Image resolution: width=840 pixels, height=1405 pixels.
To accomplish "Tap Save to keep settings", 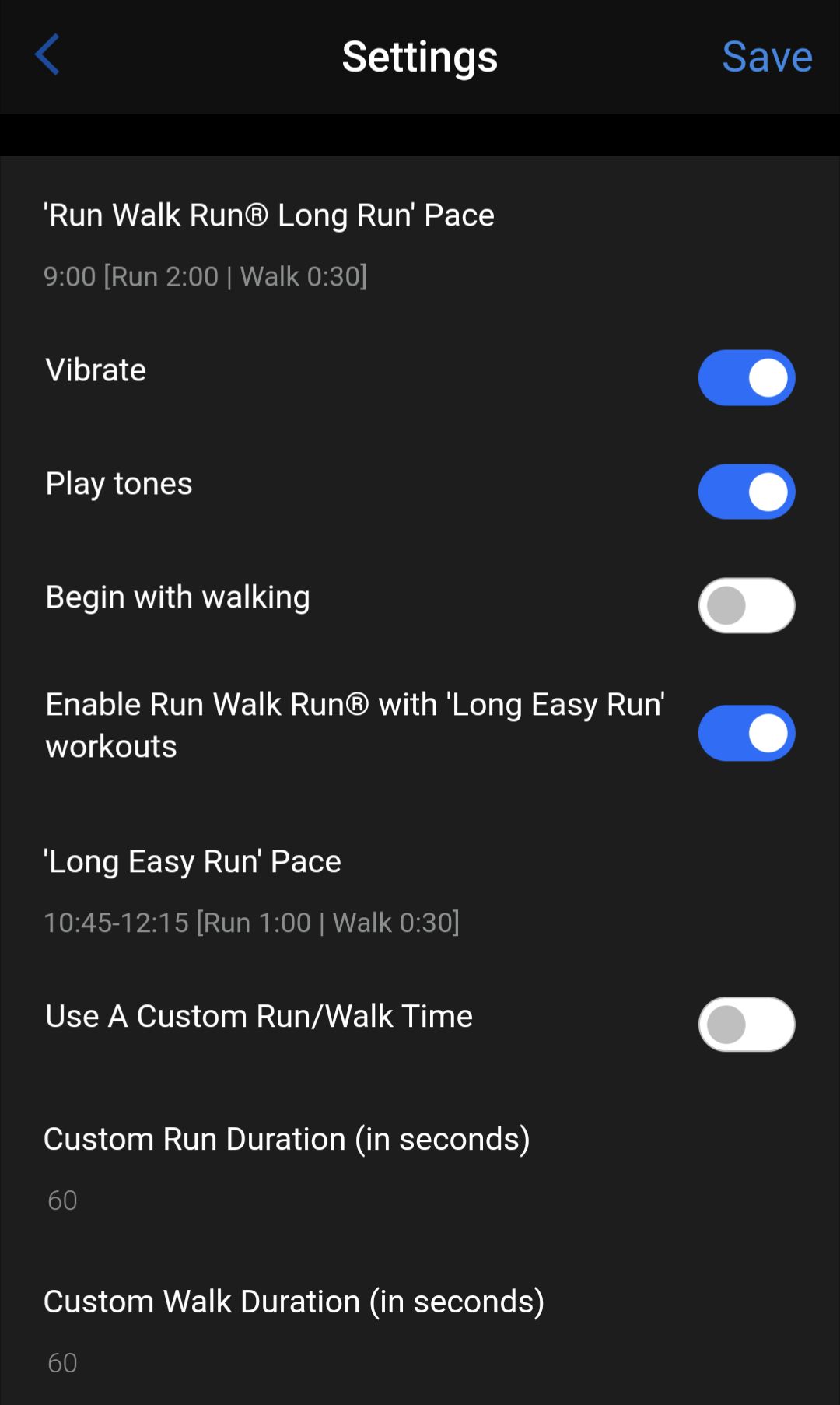I will click(767, 57).
